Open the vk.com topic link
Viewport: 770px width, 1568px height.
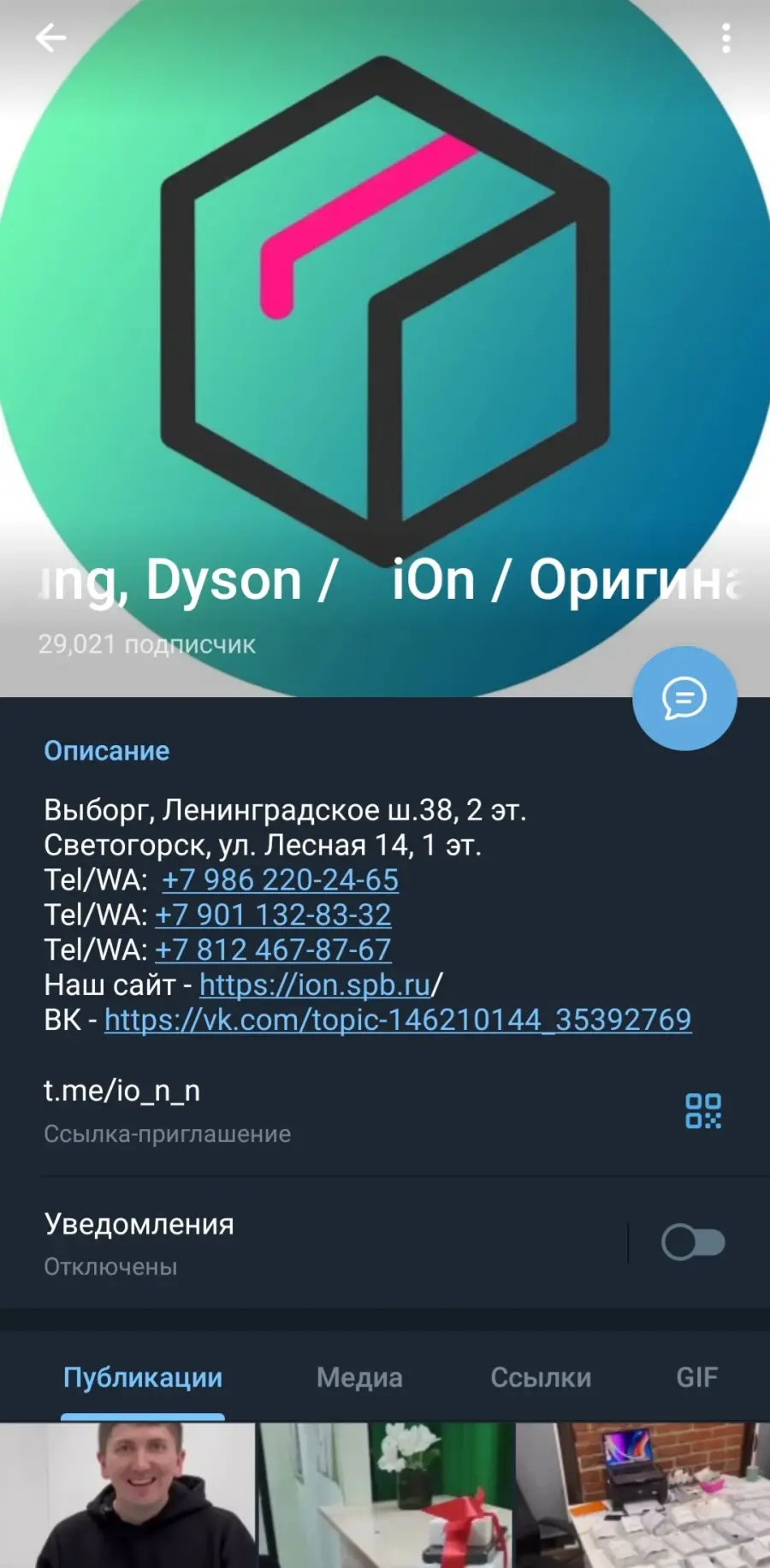tap(398, 1020)
